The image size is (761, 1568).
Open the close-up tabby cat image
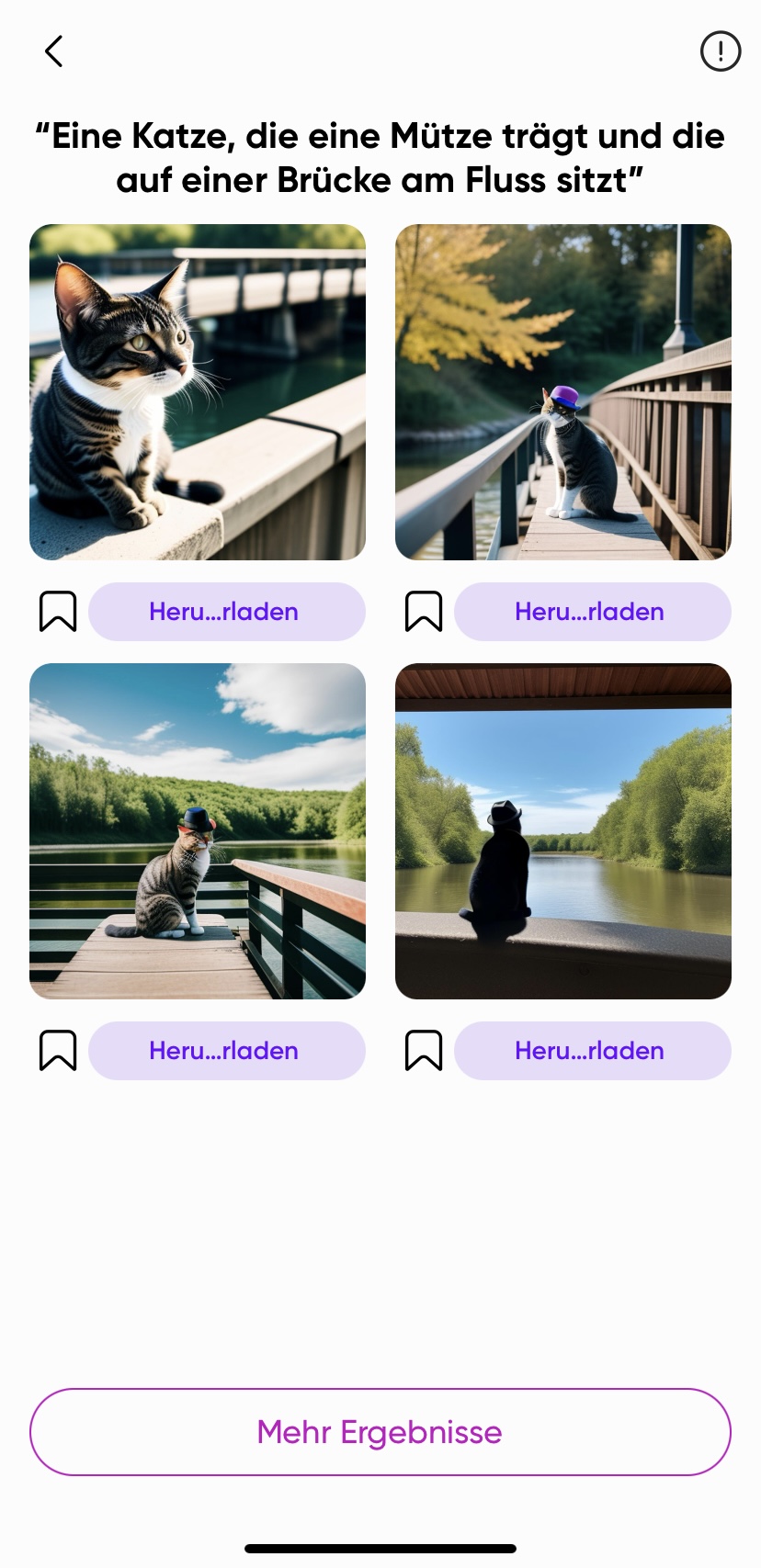click(x=198, y=392)
